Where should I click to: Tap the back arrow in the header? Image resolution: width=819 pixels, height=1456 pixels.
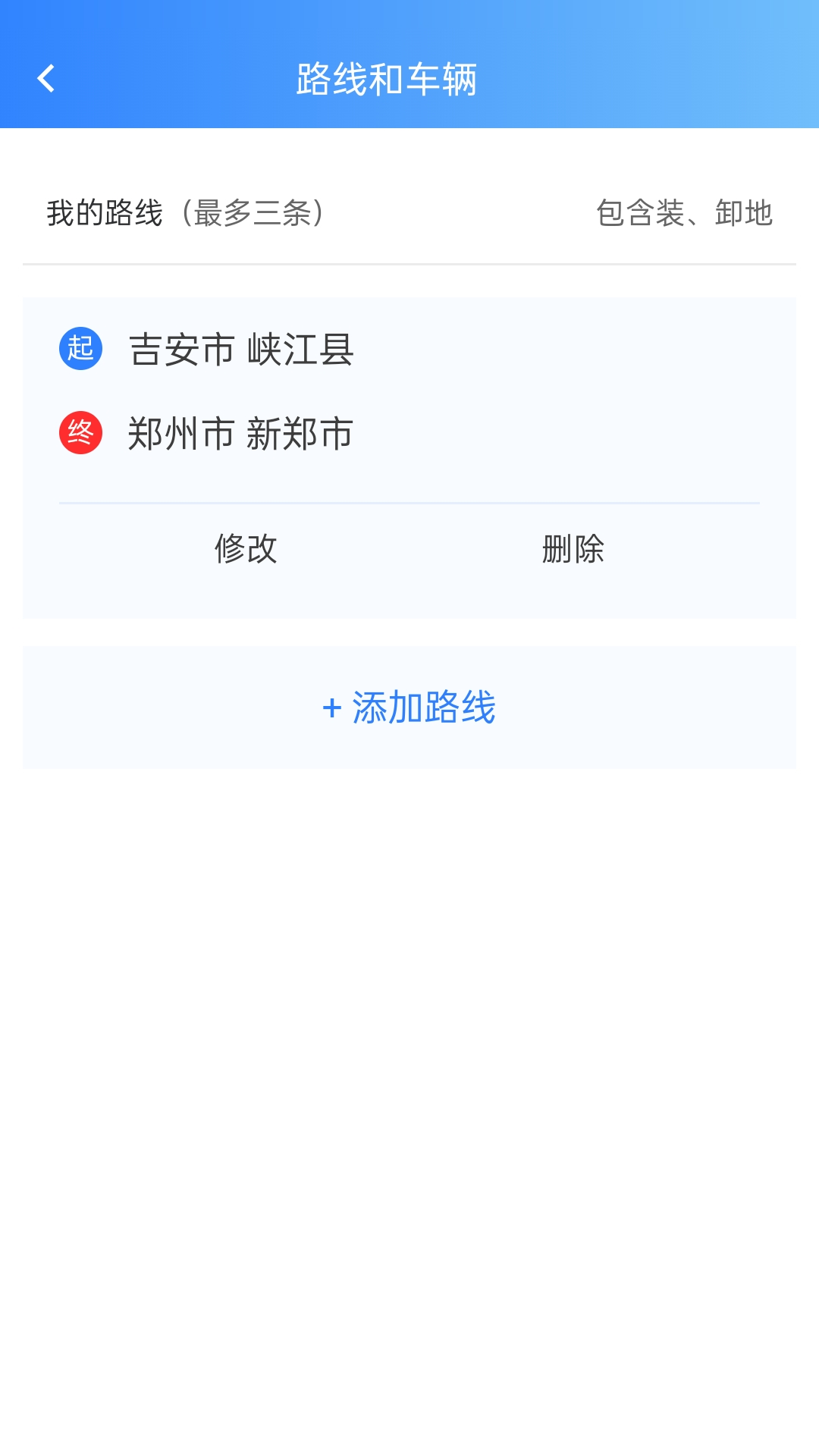[47, 78]
